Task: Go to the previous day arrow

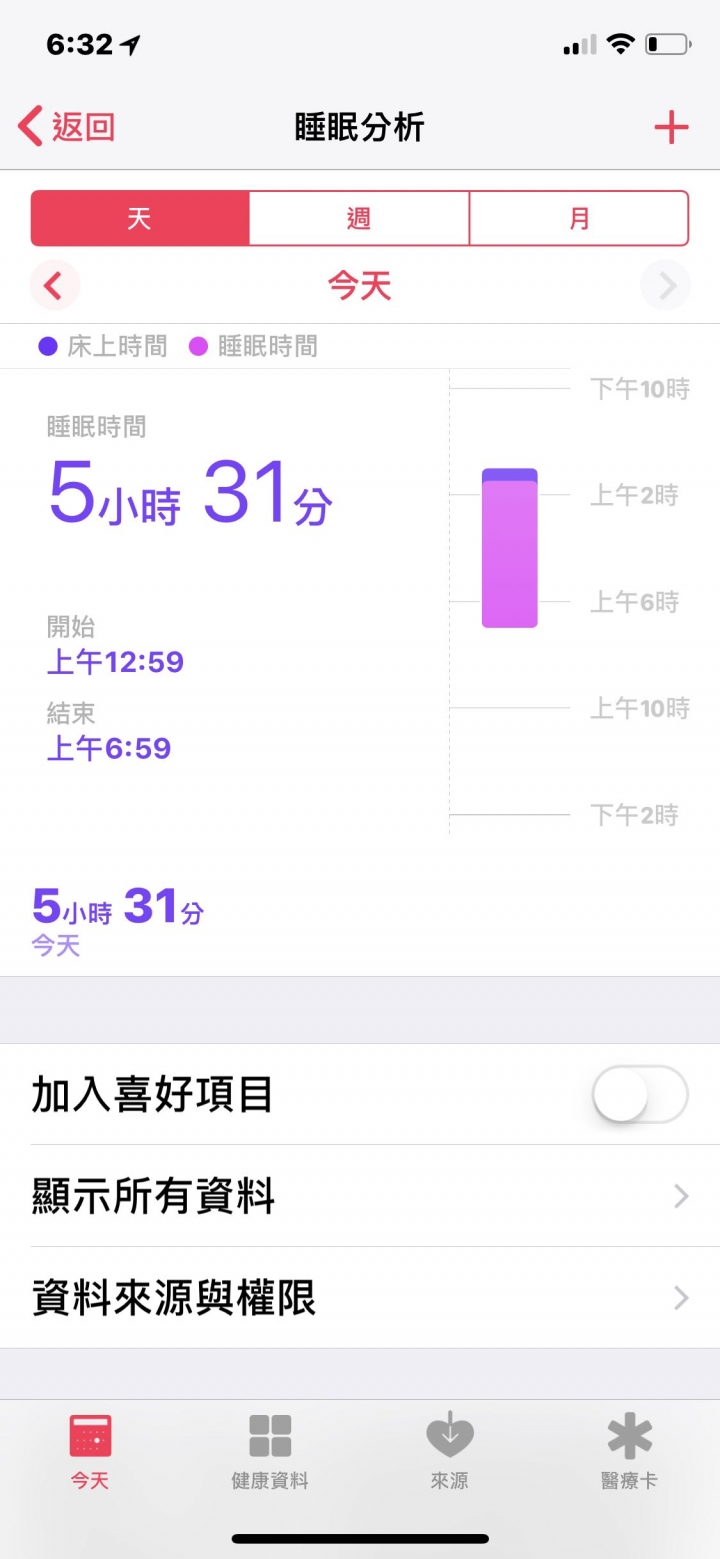Action: (x=54, y=287)
